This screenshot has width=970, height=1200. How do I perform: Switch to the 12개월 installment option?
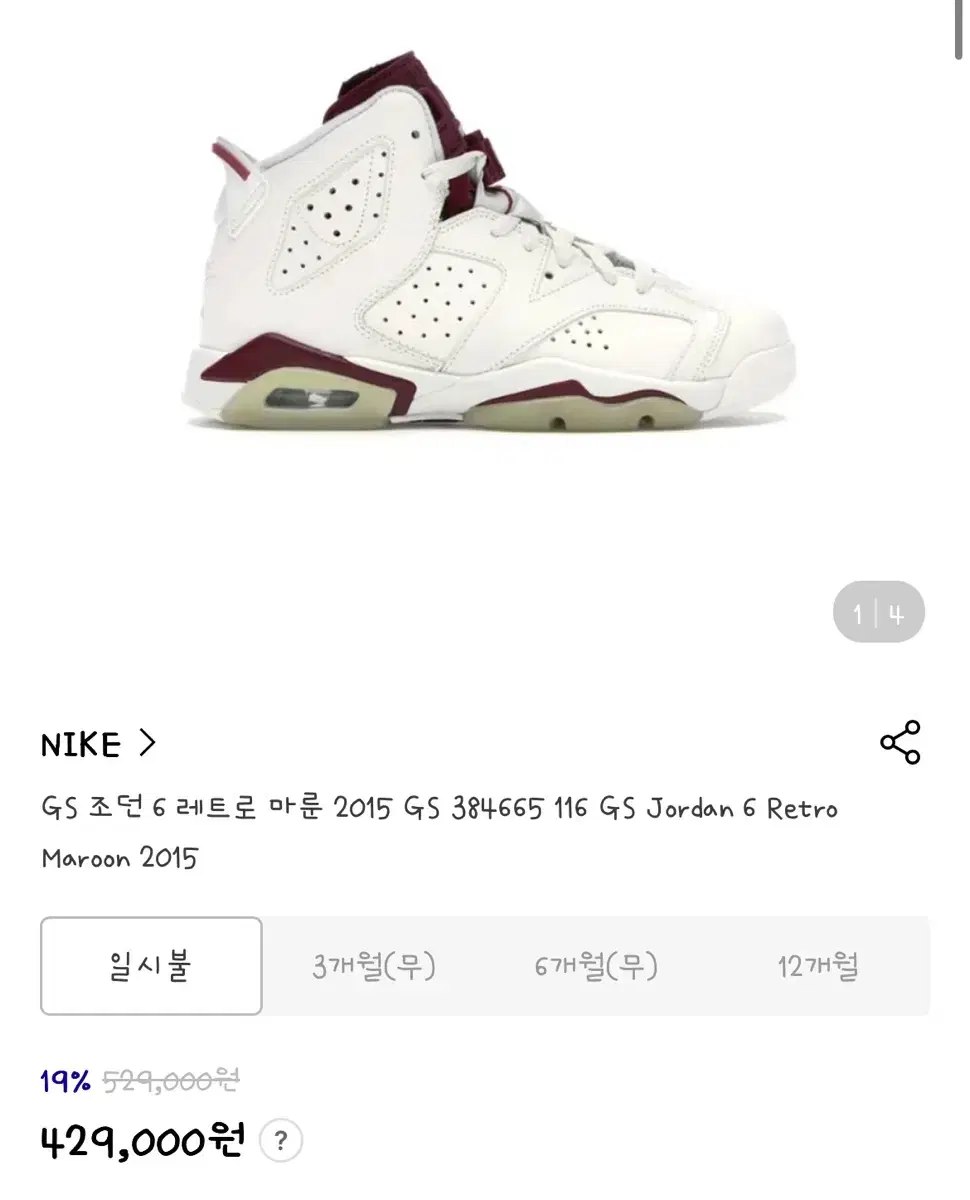[818, 966]
